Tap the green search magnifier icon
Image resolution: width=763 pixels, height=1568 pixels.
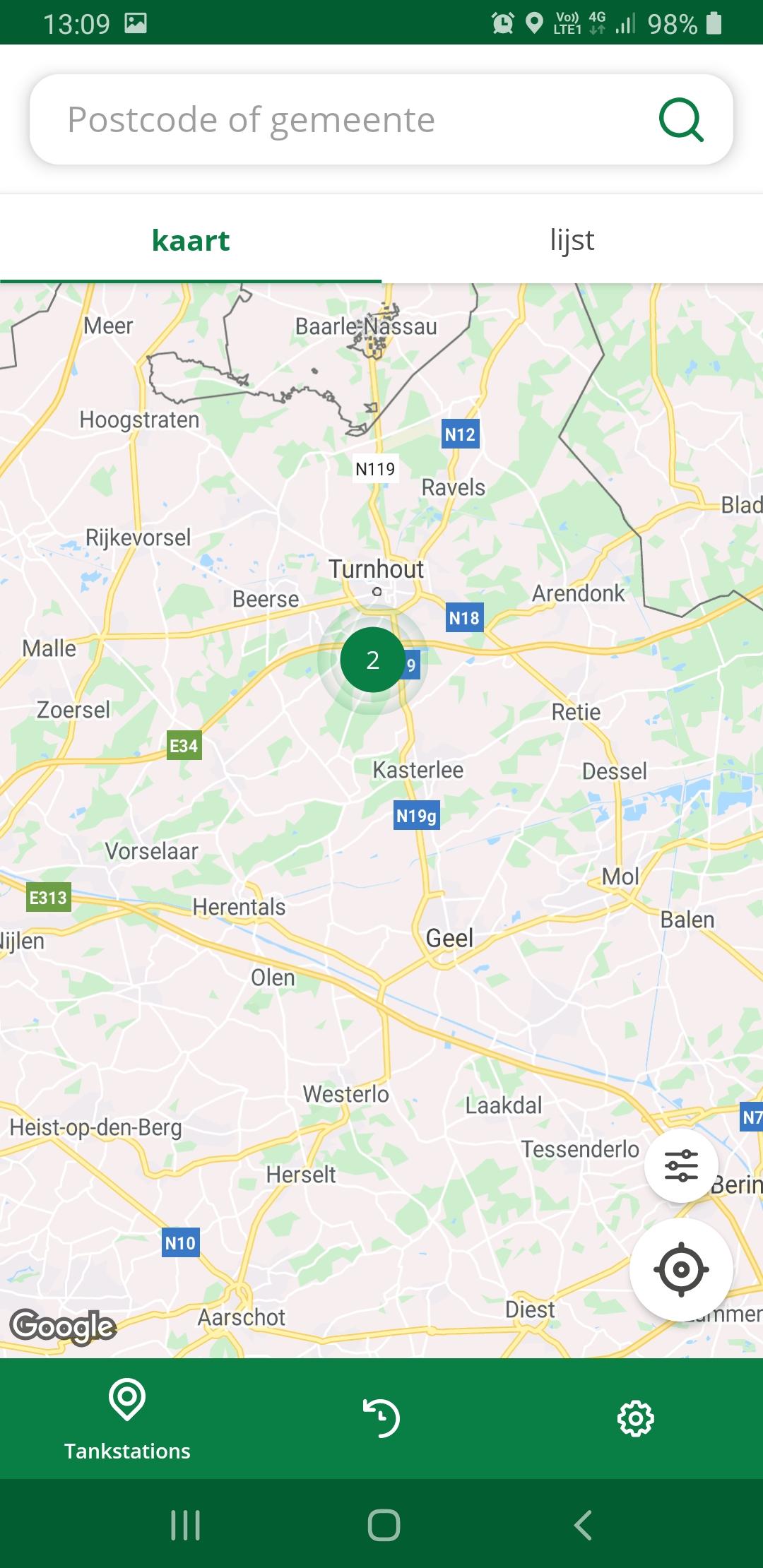tap(681, 120)
